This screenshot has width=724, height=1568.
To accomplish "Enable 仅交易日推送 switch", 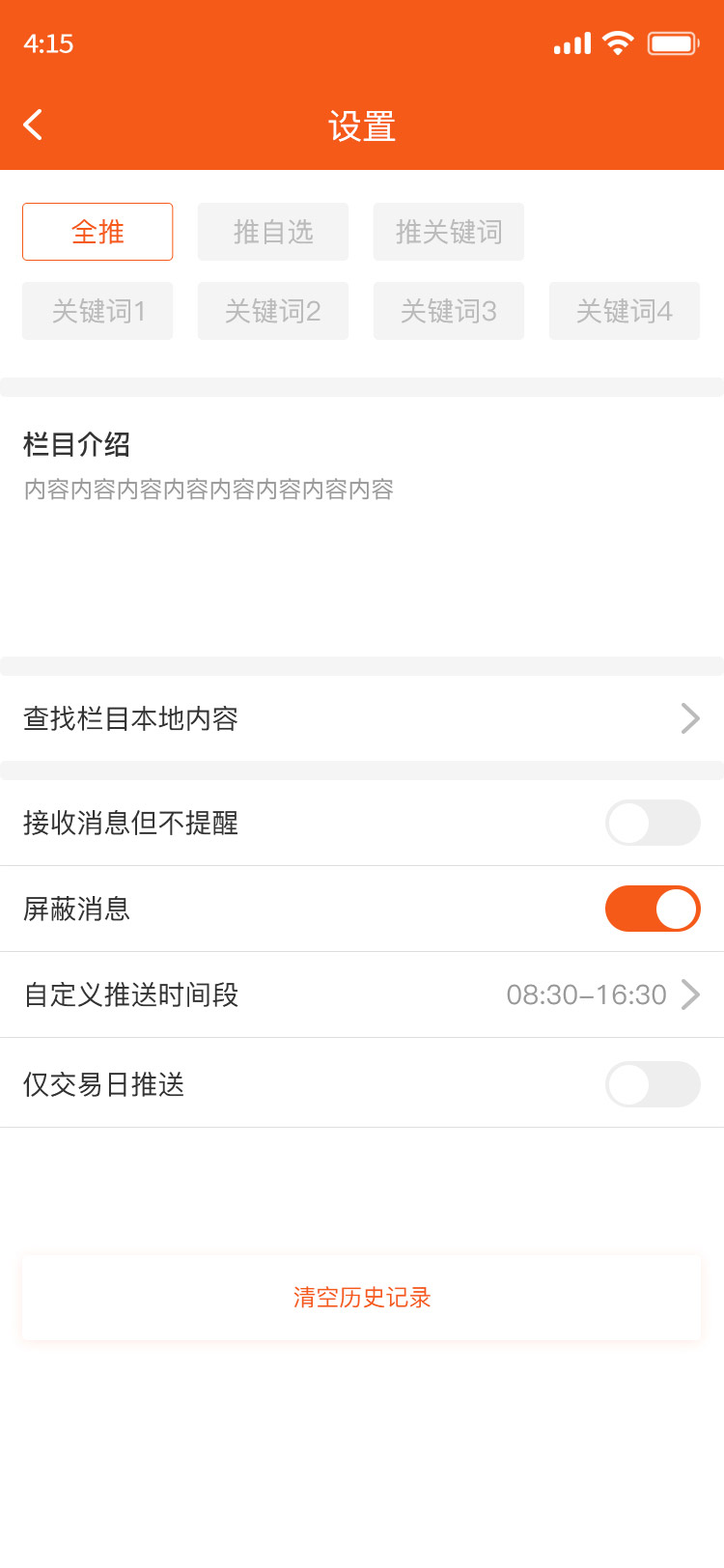I will click(653, 1084).
